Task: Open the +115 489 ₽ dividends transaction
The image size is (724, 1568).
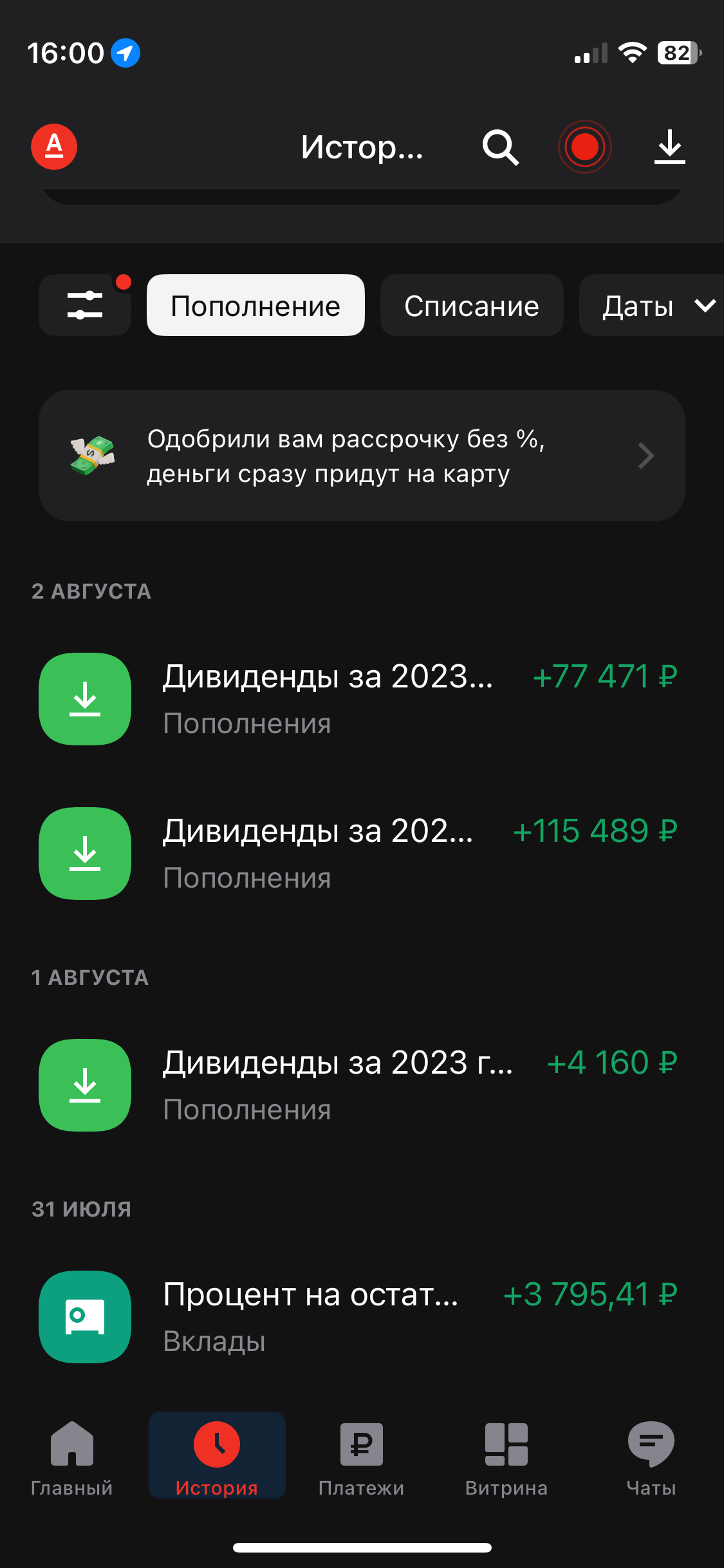Action: coord(360,854)
